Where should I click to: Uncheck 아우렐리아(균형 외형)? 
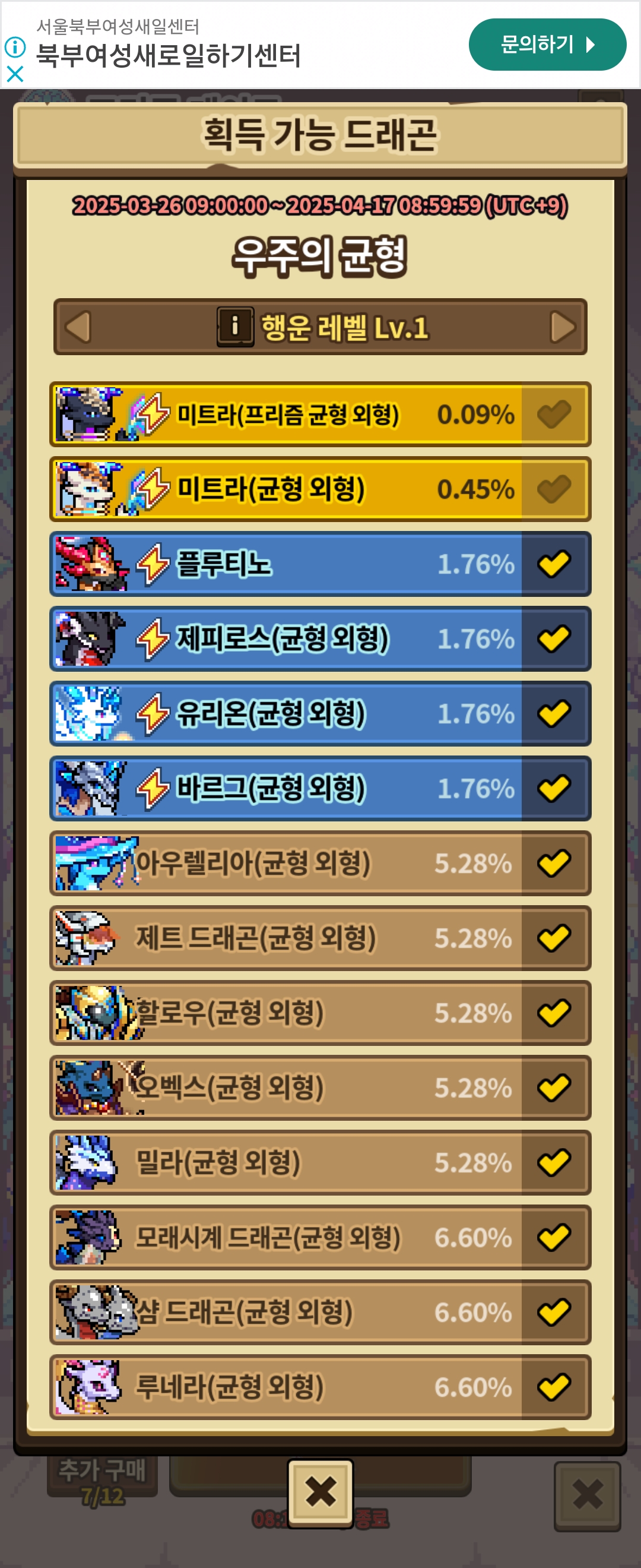point(553,864)
